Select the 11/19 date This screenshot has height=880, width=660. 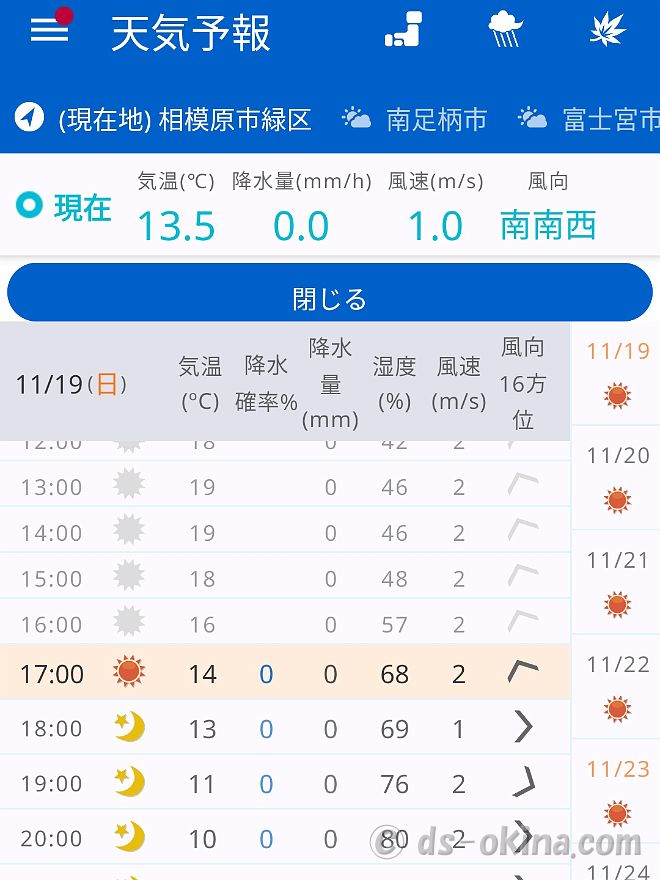(617, 373)
